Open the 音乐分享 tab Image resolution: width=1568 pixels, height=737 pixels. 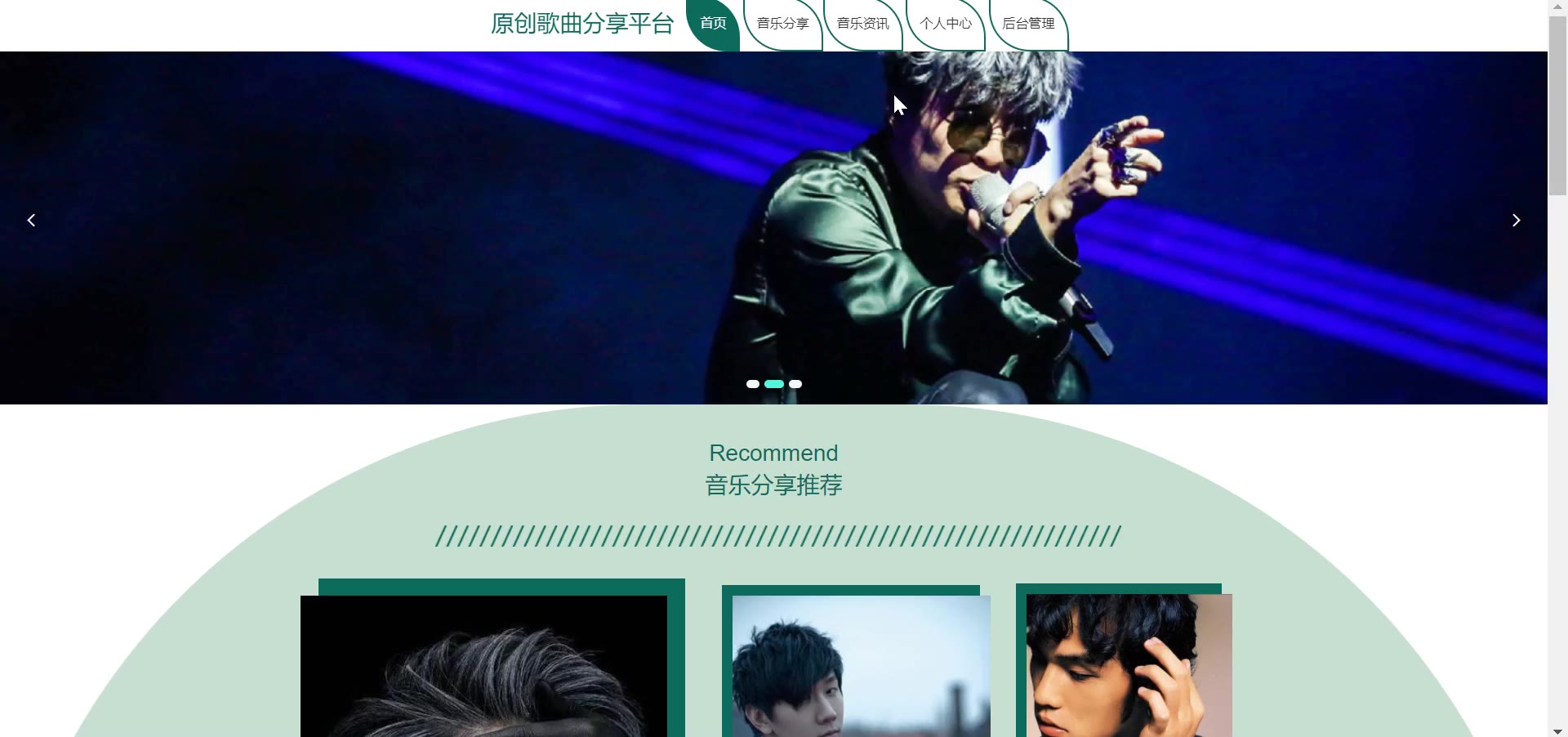point(782,24)
